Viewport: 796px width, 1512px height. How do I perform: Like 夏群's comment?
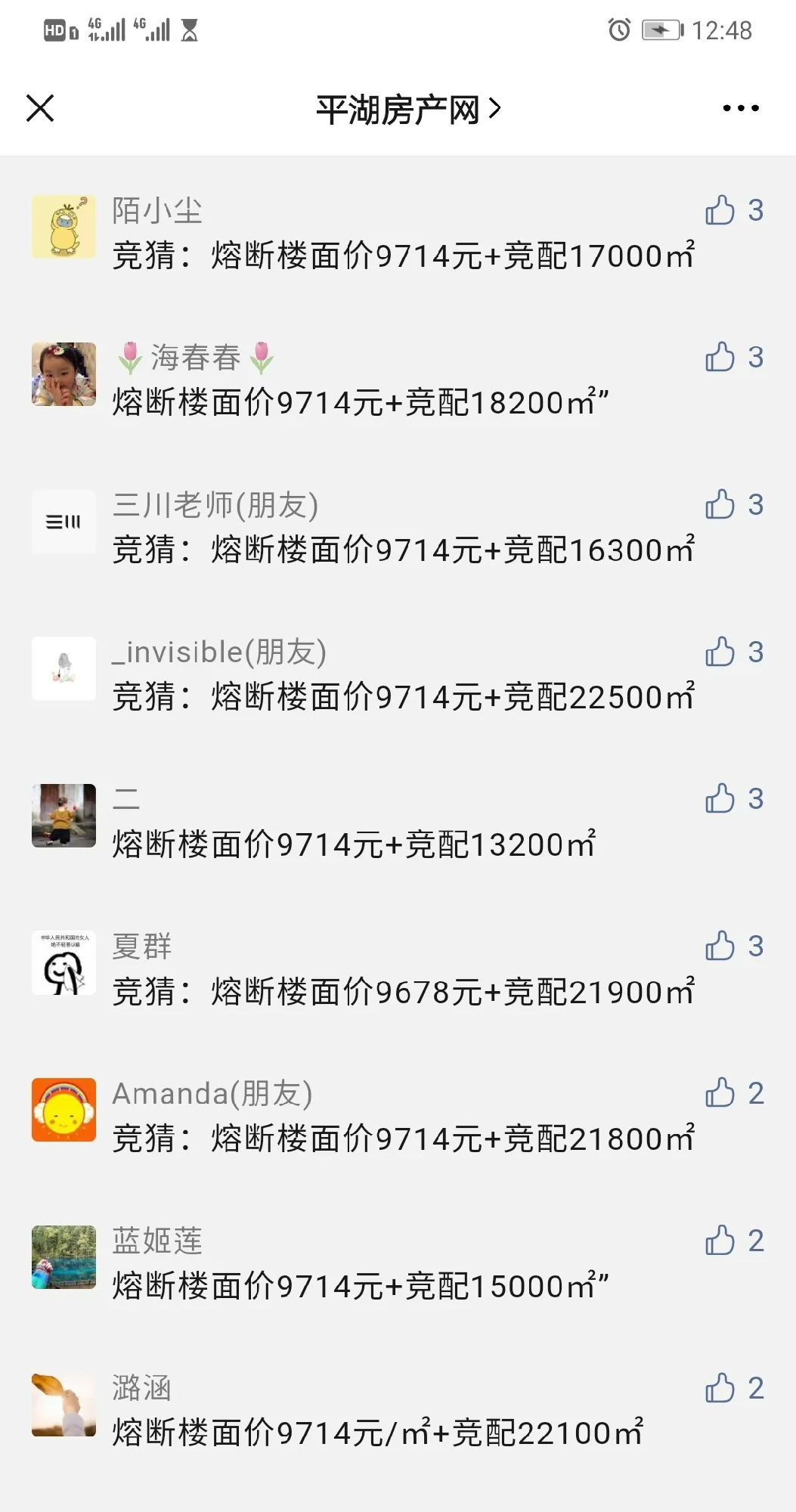coord(720,946)
